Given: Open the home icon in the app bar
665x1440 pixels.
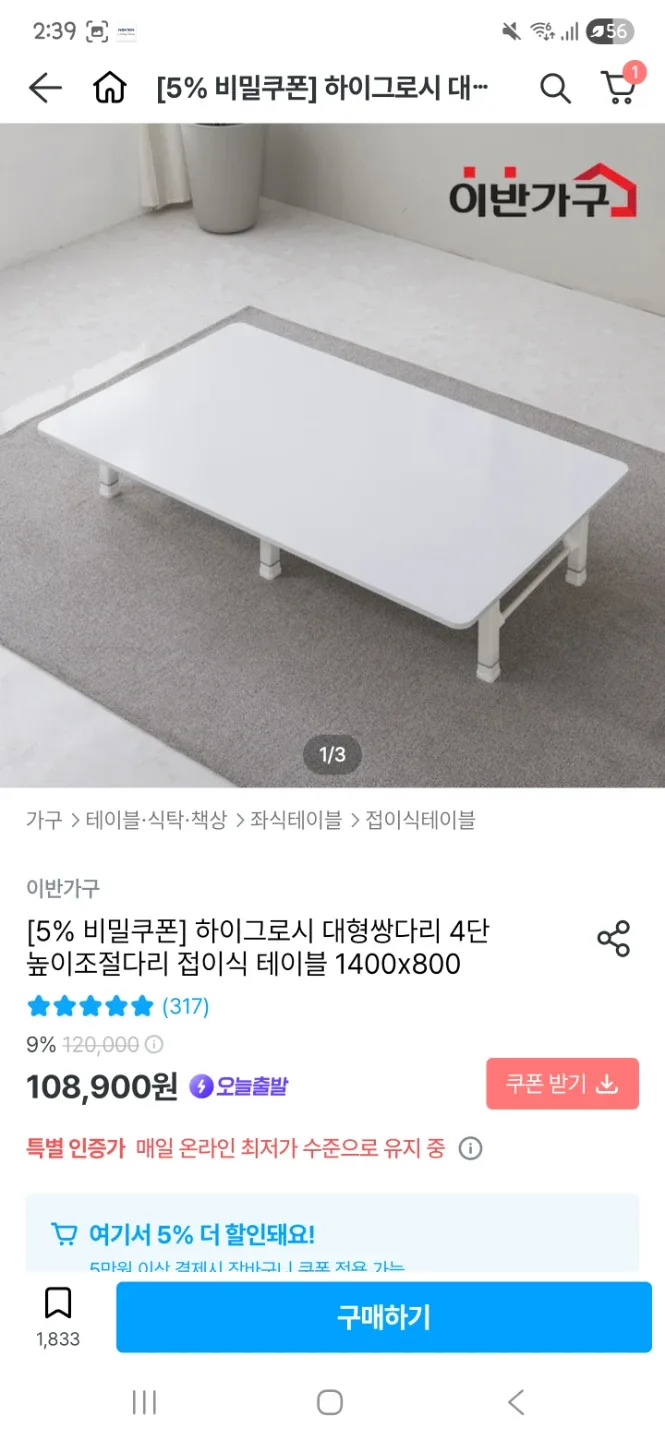Looking at the screenshot, I should [x=109, y=88].
